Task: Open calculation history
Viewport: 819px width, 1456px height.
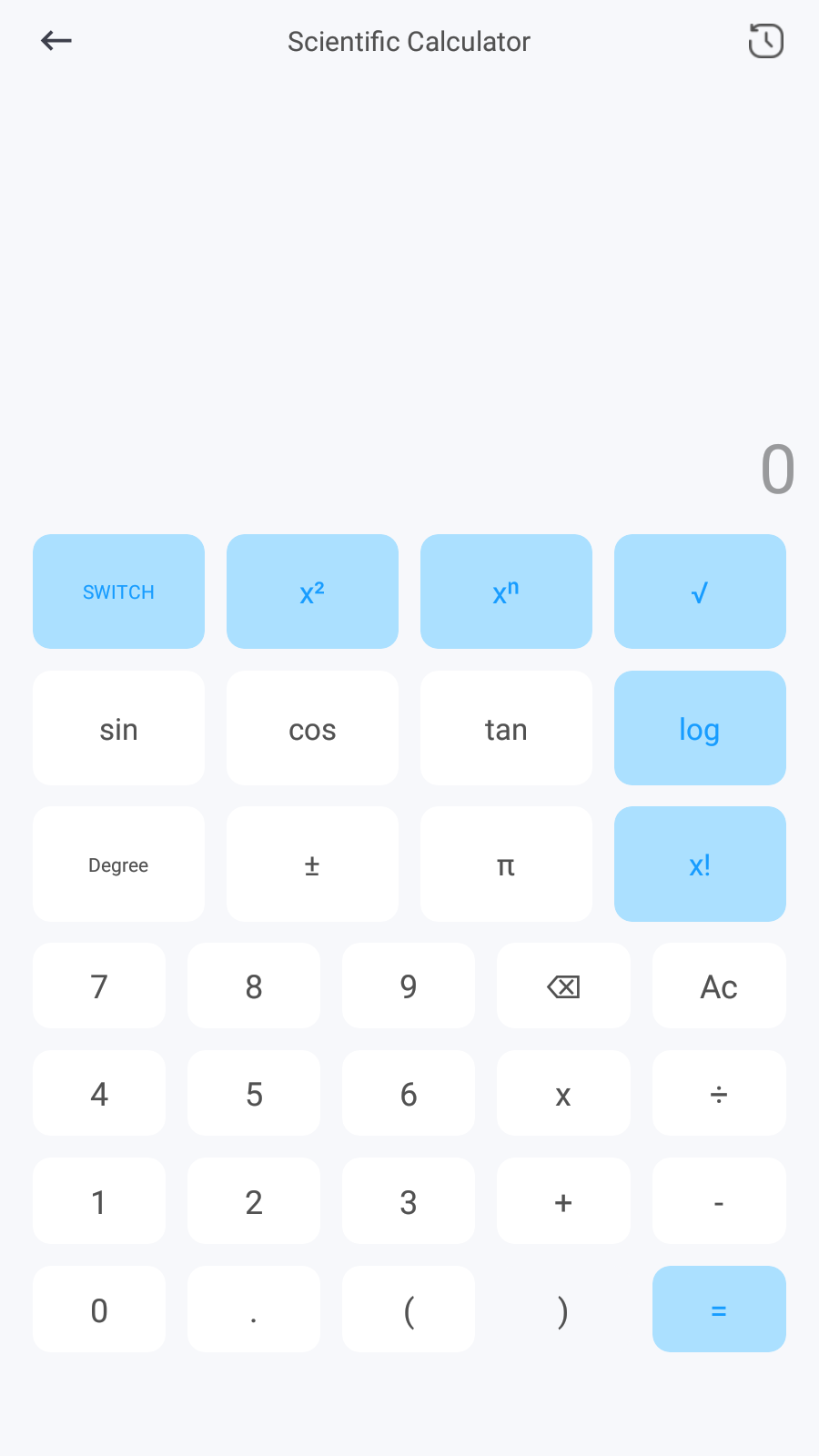Action: [765, 41]
